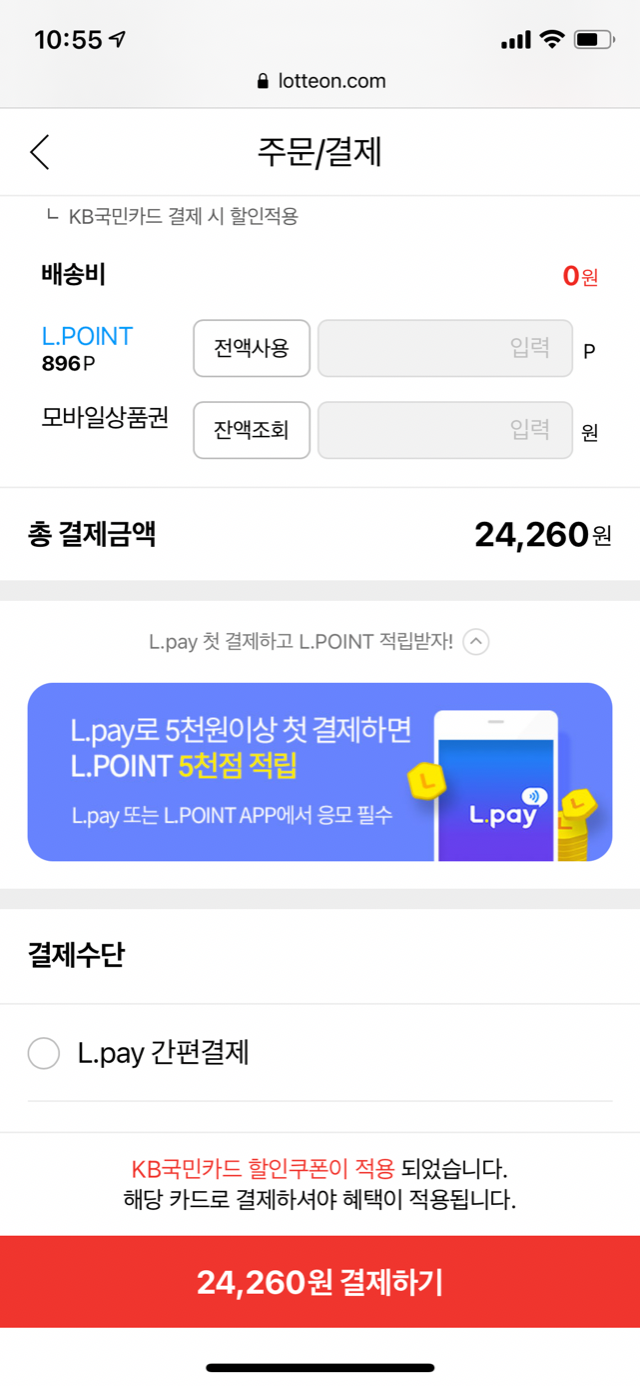Open the L.pay 5천점 적립 banner
The image size is (640, 1386).
click(x=320, y=771)
